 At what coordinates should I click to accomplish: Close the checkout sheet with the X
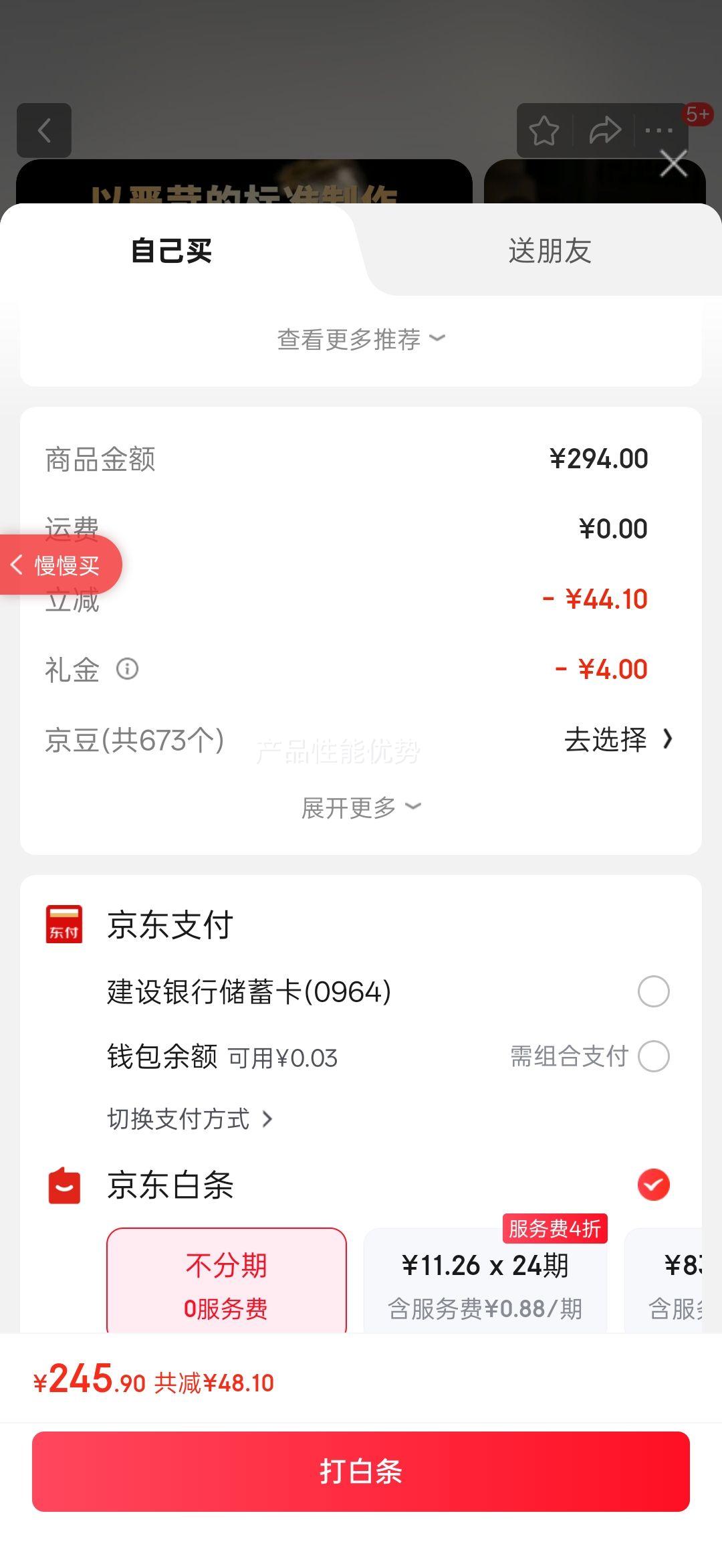coord(673,163)
